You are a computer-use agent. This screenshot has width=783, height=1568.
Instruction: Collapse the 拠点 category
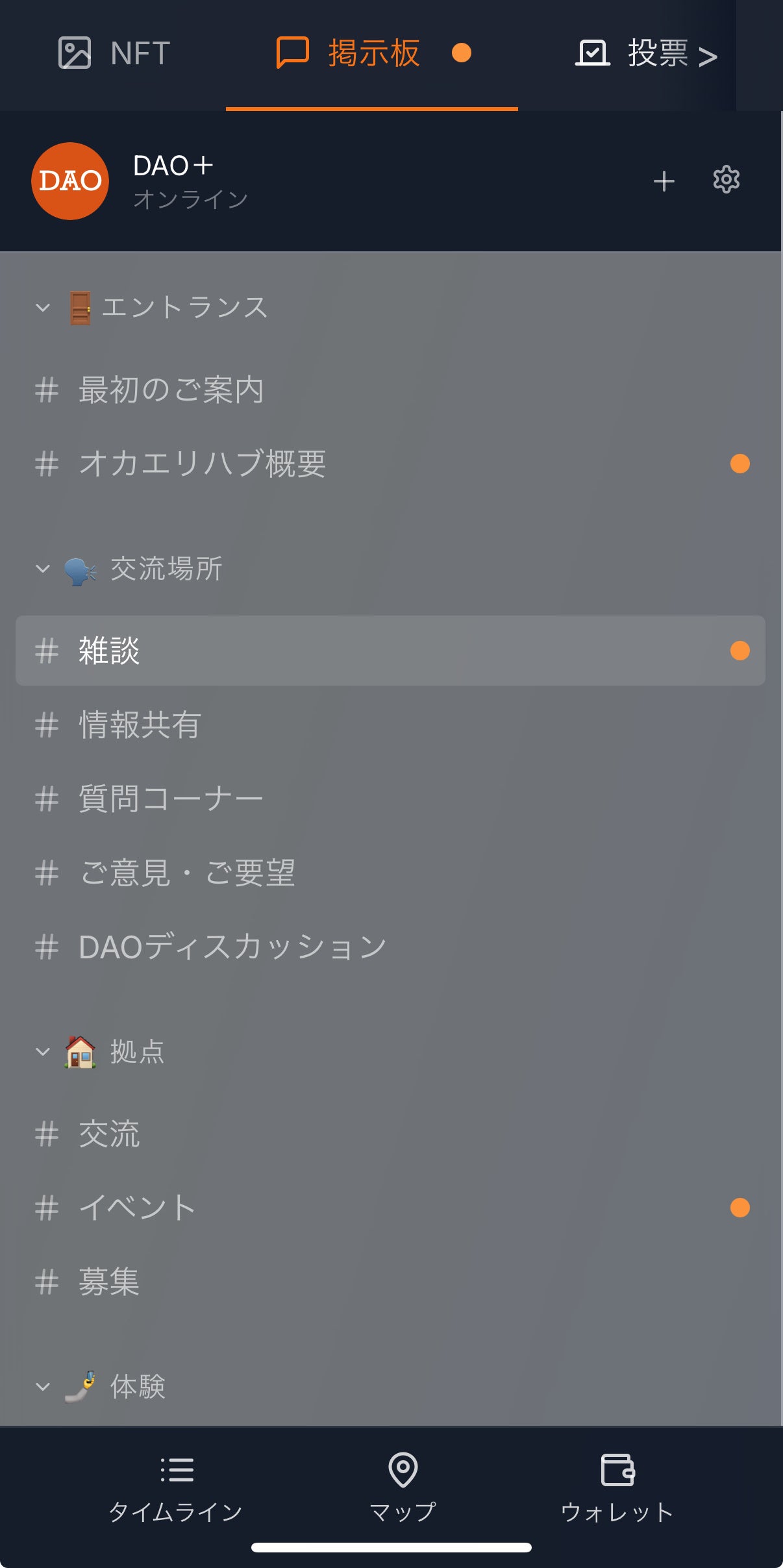[43, 1052]
